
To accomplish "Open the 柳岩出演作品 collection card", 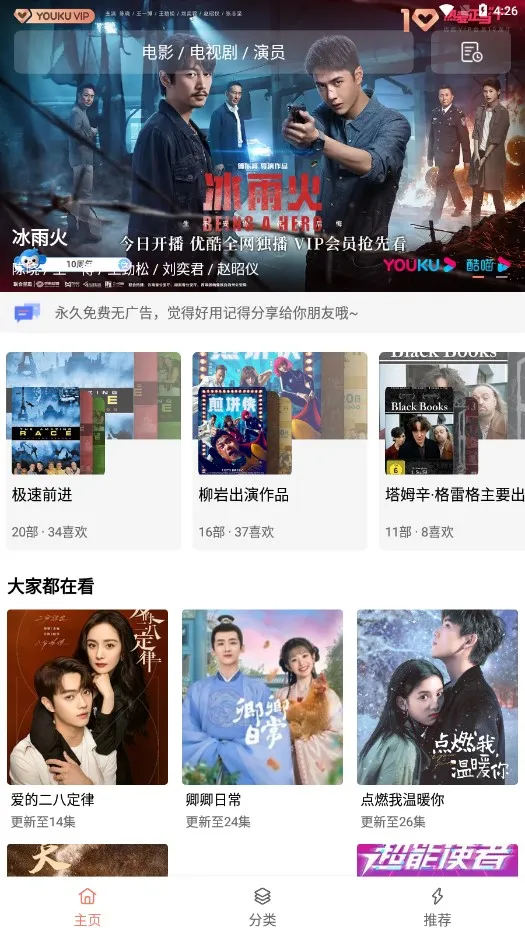I will [280, 450].
